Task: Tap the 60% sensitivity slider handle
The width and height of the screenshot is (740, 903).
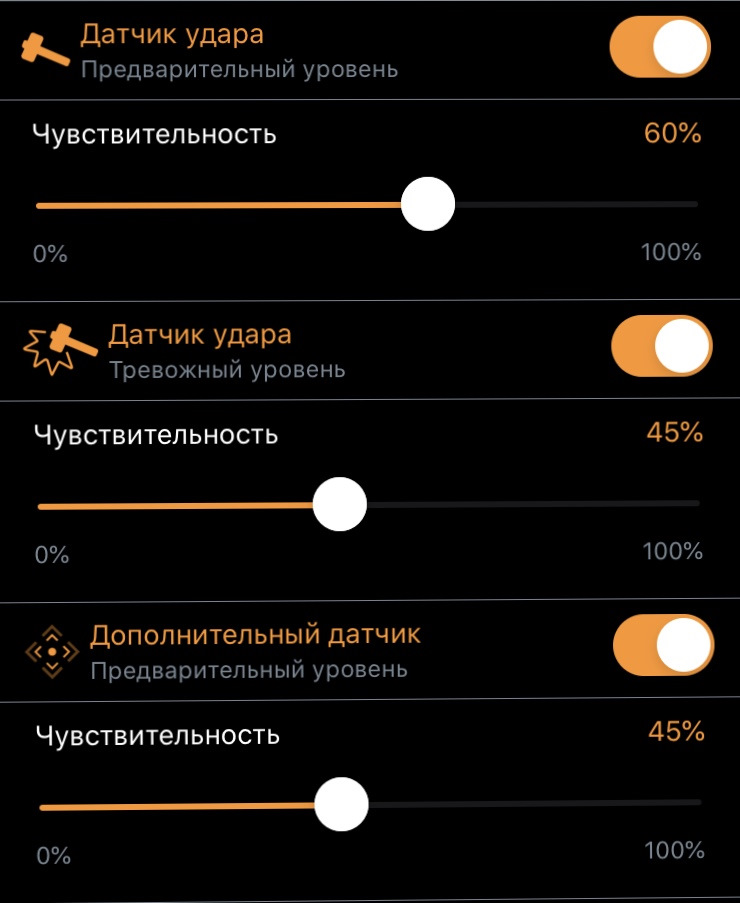Action: click(428, 204)
